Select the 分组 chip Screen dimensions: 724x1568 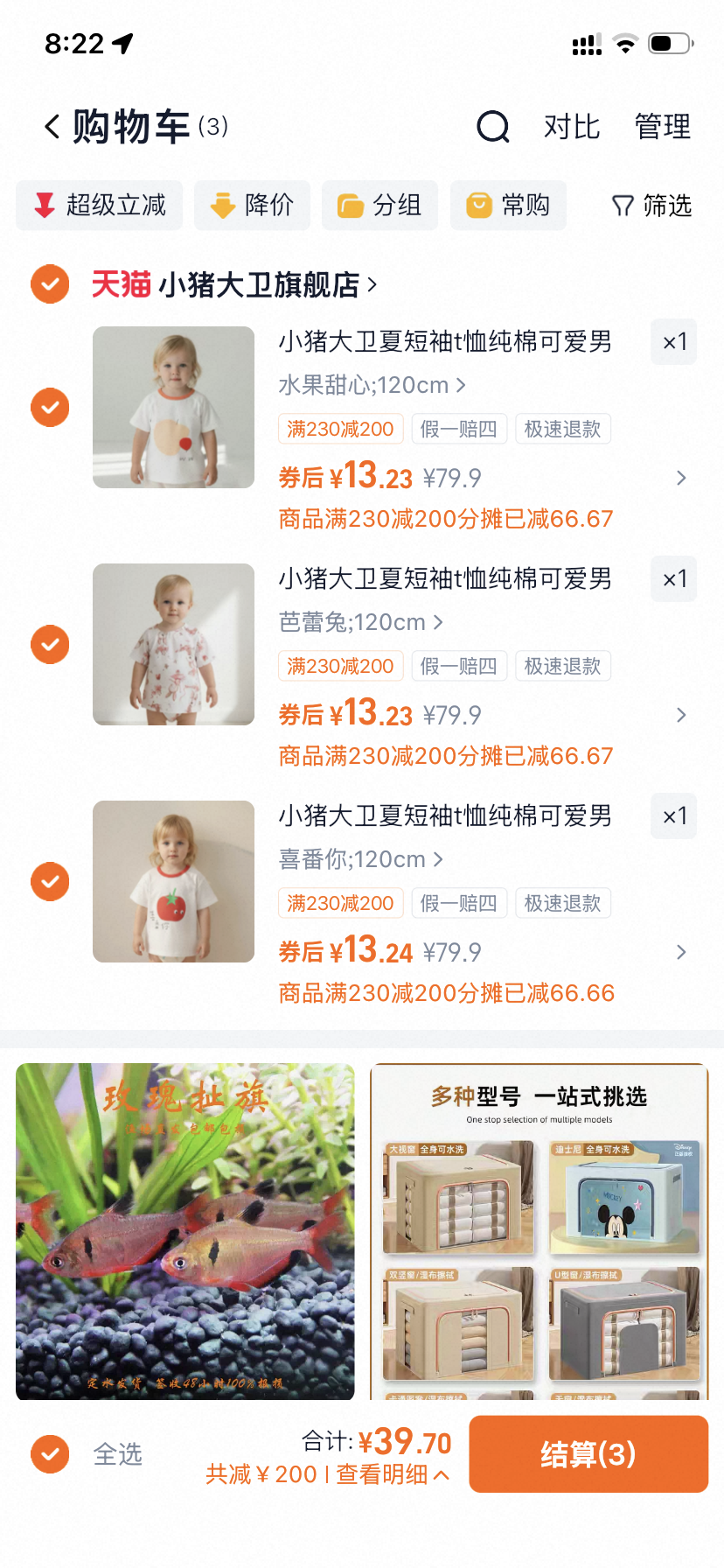[379, 206]
